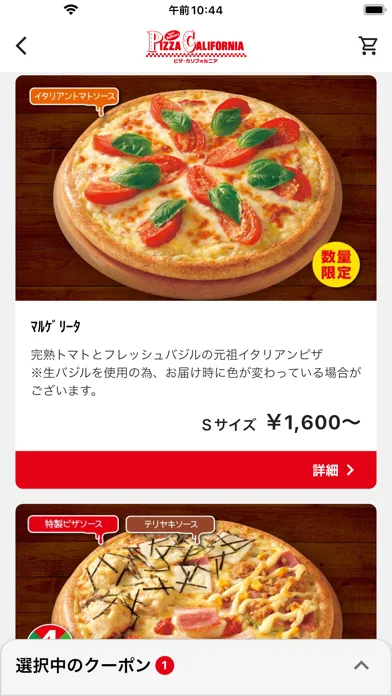
Task: Go back with the top-left arrow
Action: (x=21, y=46)
